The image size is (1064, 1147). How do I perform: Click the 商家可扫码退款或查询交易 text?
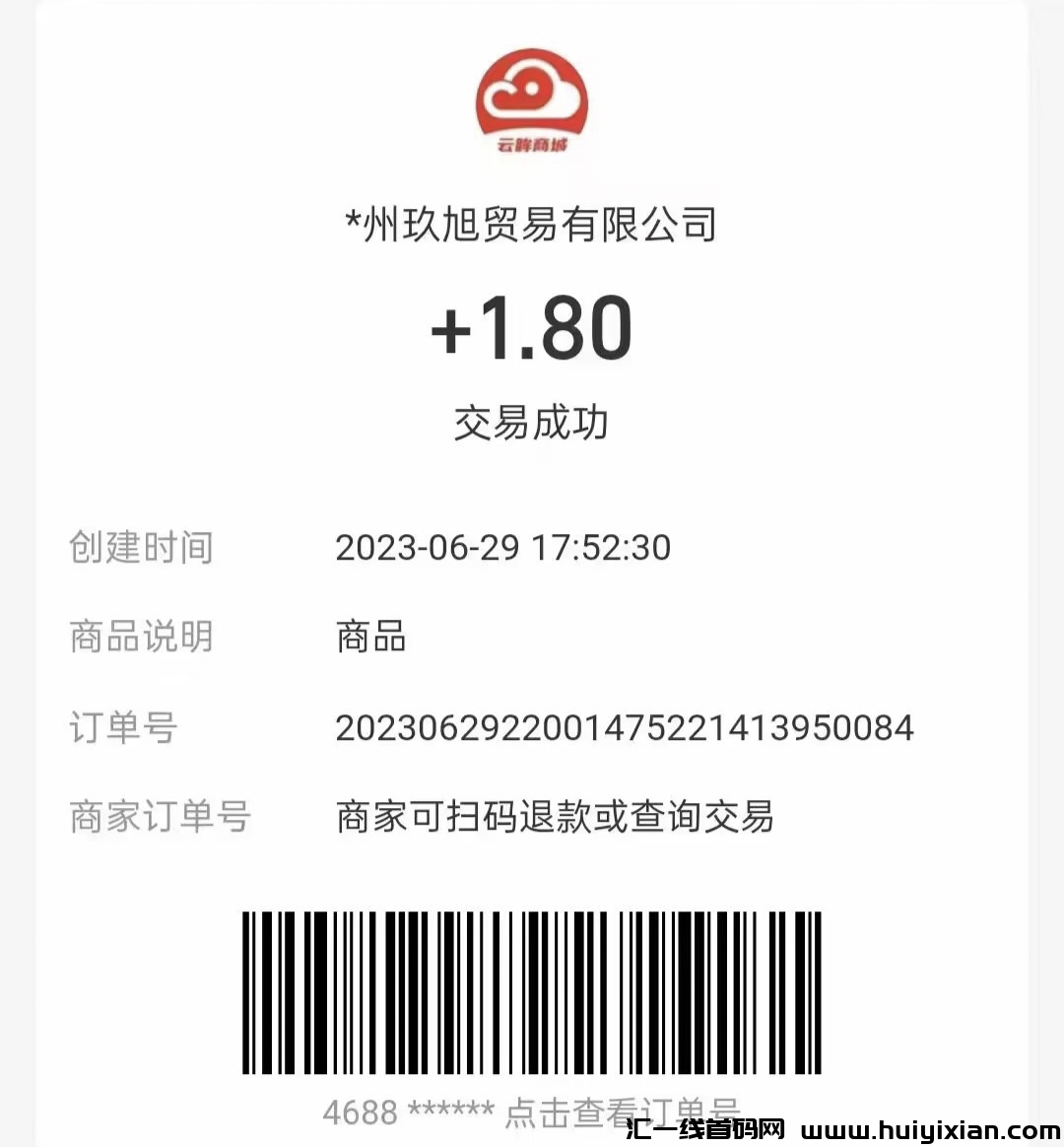556,816
